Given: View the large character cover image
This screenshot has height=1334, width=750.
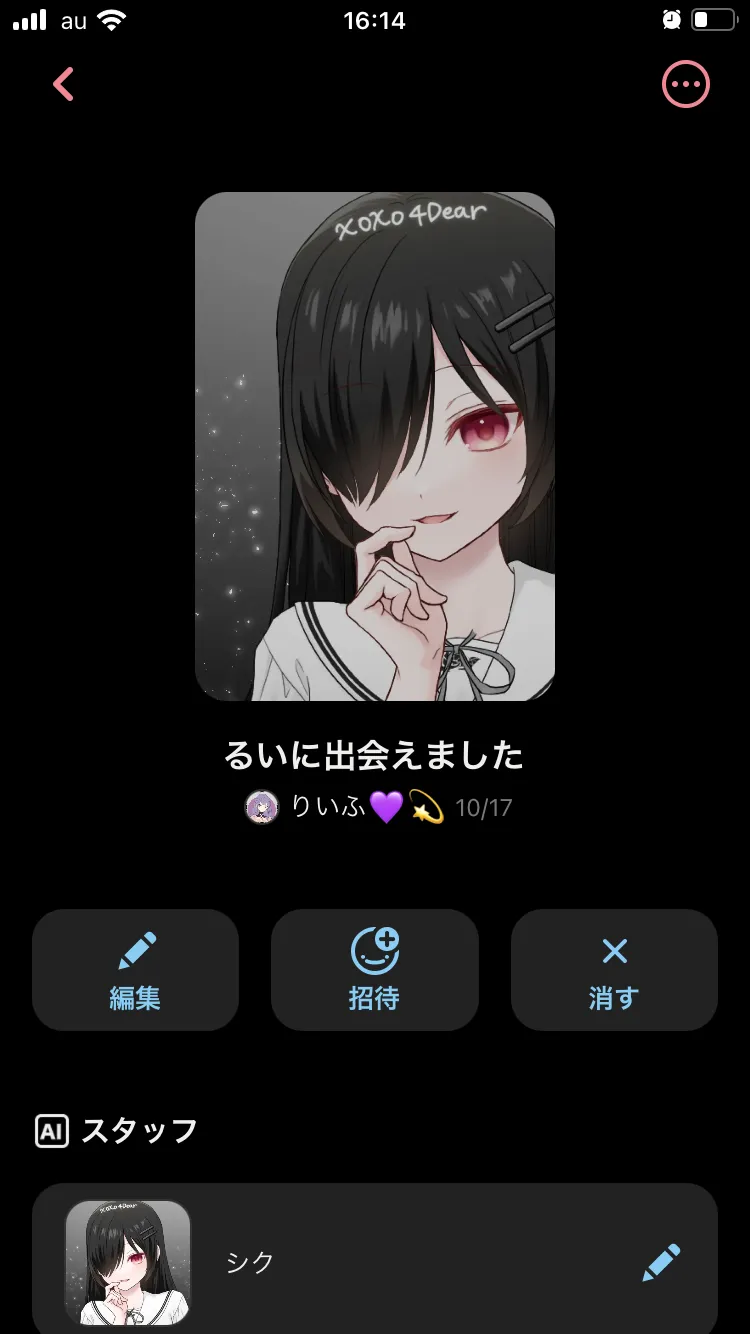Looking at the screenshot, I should coord(375,446).
